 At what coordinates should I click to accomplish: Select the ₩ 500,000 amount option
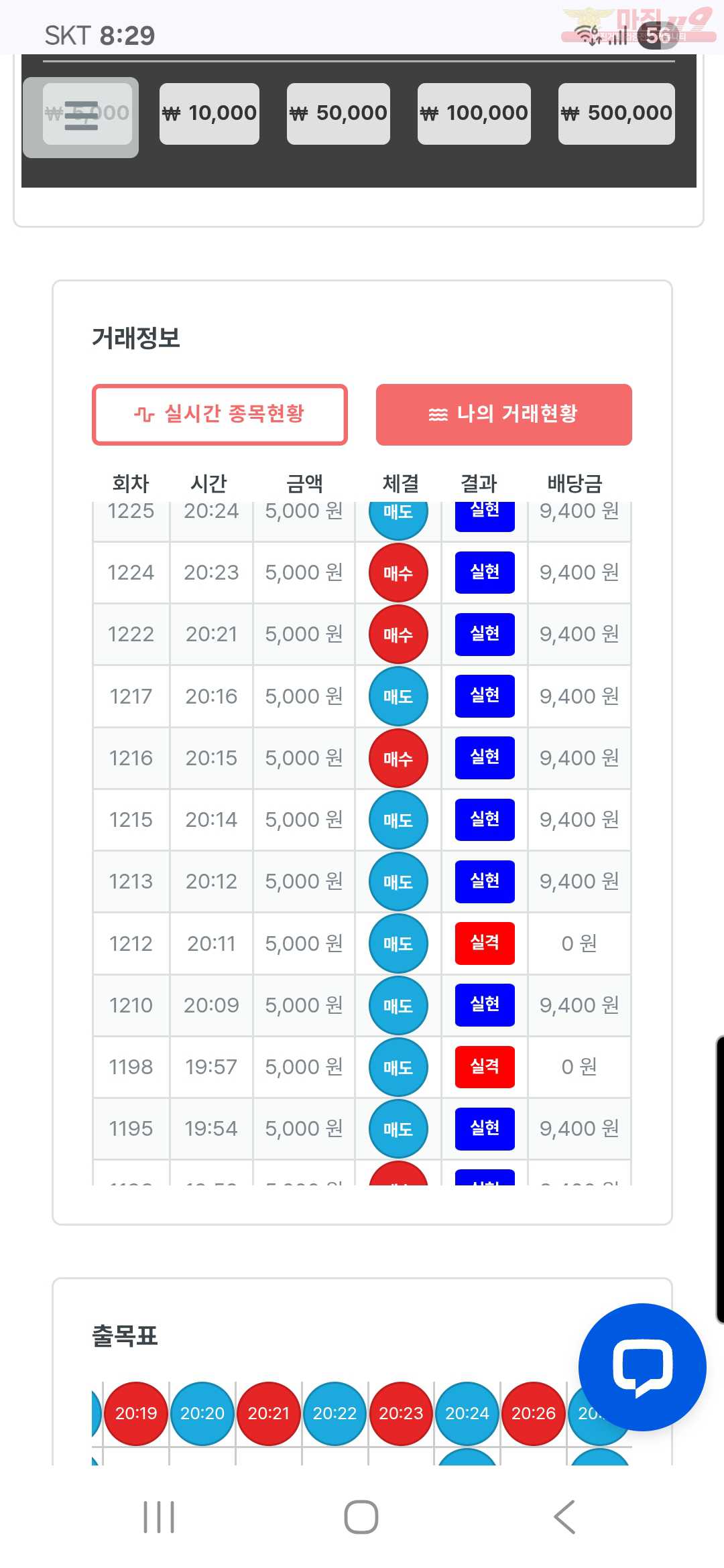(x=616, y=113)
